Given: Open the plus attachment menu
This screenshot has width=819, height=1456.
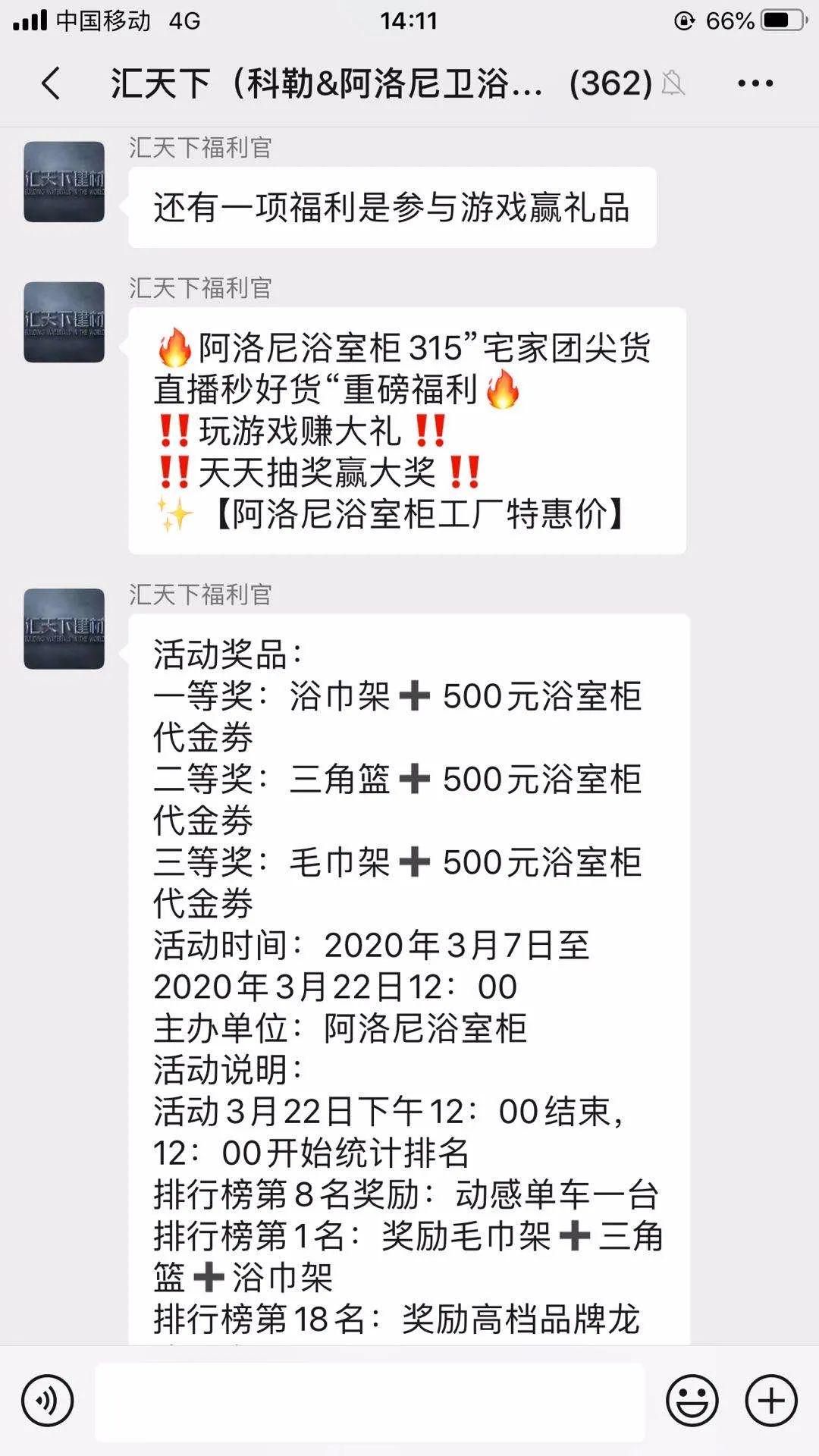Looking at the screenshot, I should [x=771, y=1401].
